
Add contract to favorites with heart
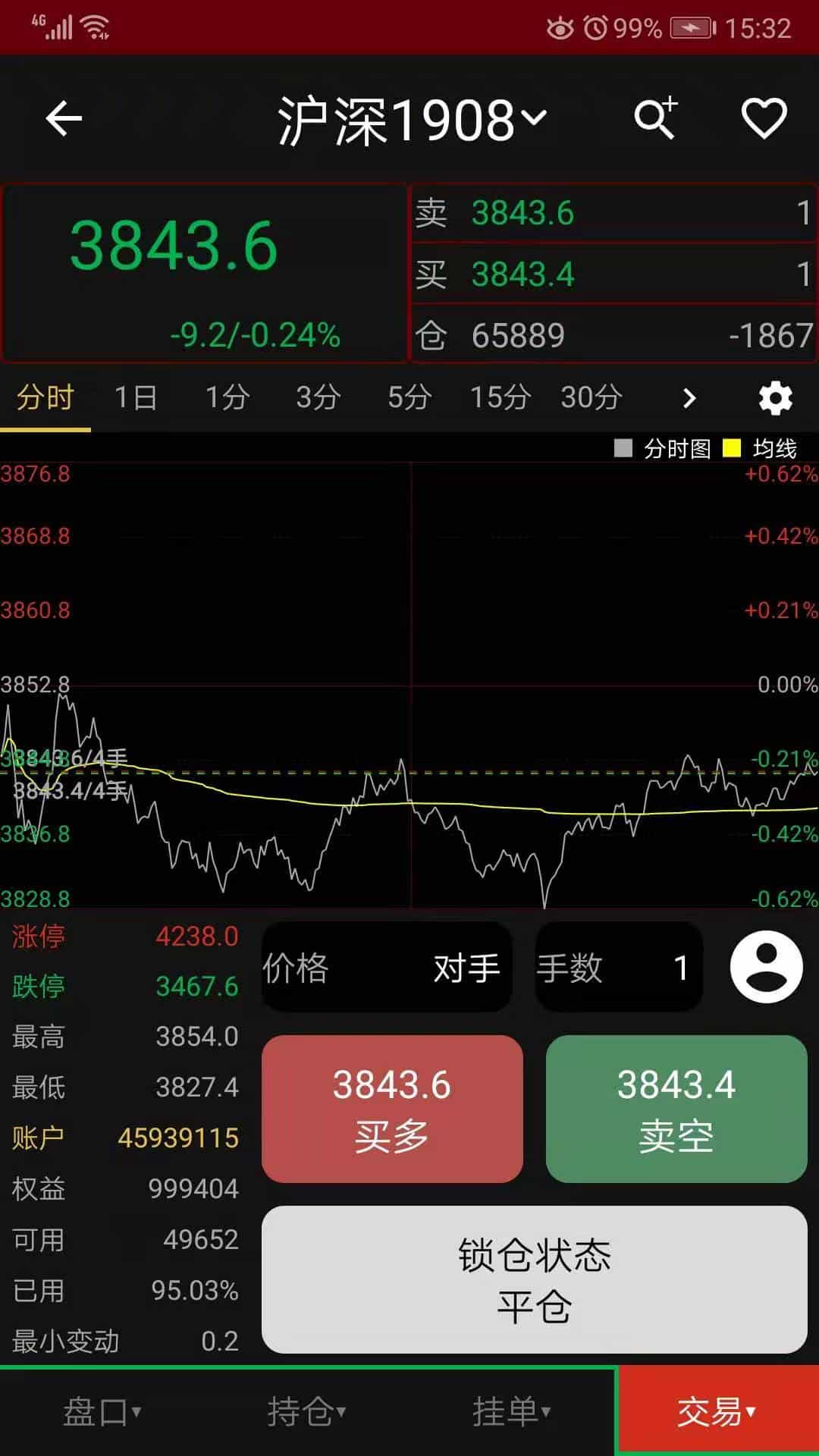(764, 118)
